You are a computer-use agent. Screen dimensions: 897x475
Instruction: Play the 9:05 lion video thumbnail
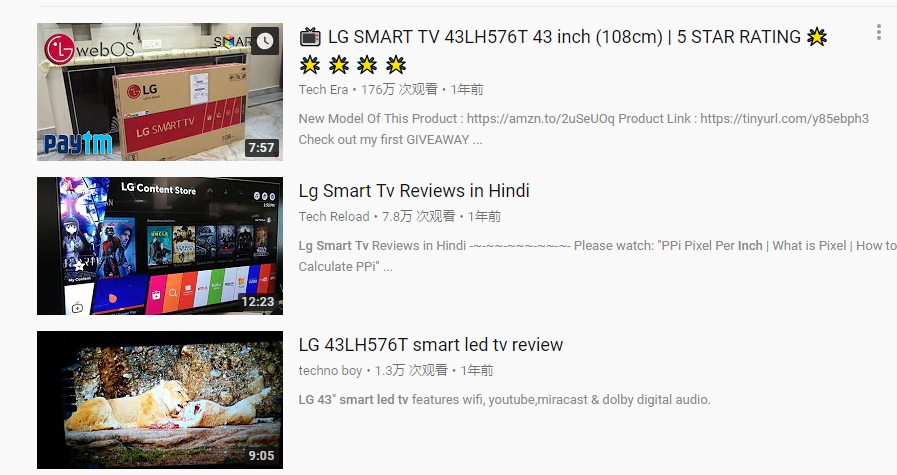[x=159, y=400]
